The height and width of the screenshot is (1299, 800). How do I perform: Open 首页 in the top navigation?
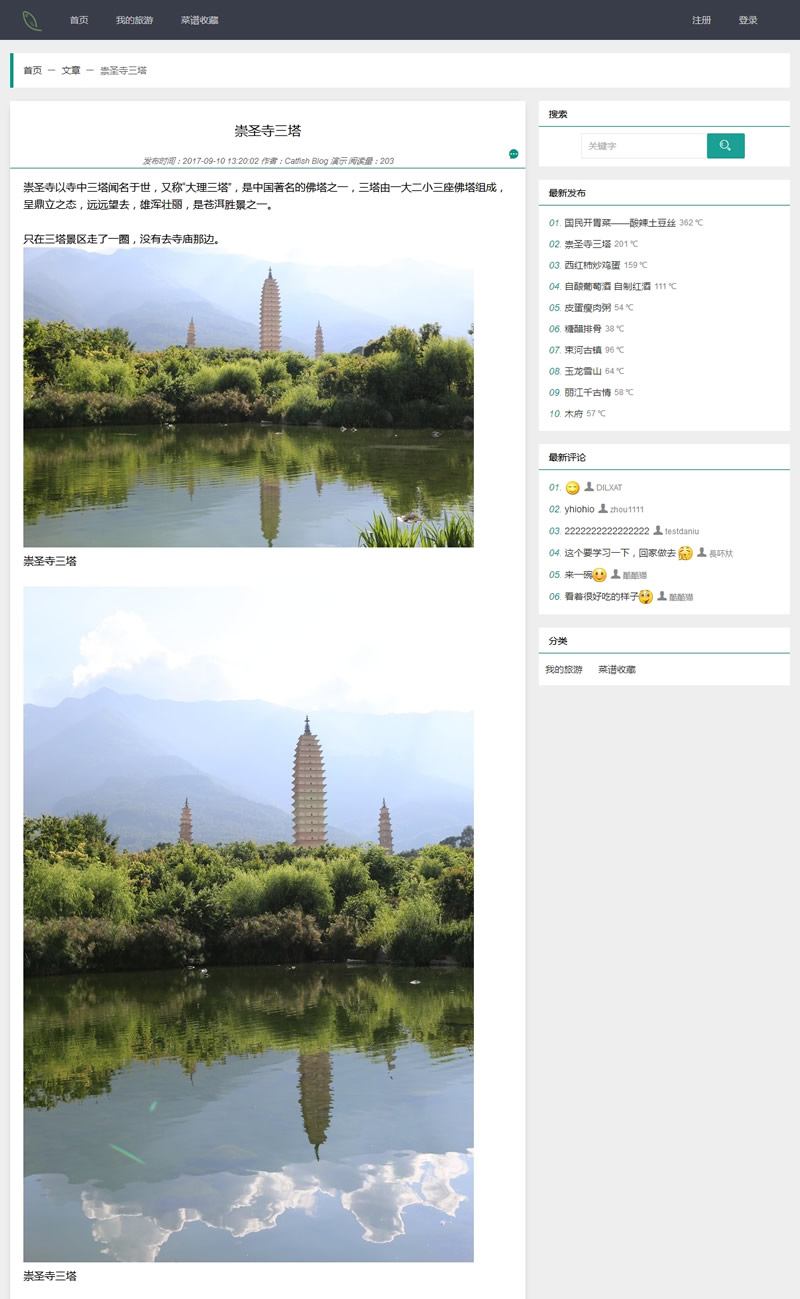coord(79,20)
